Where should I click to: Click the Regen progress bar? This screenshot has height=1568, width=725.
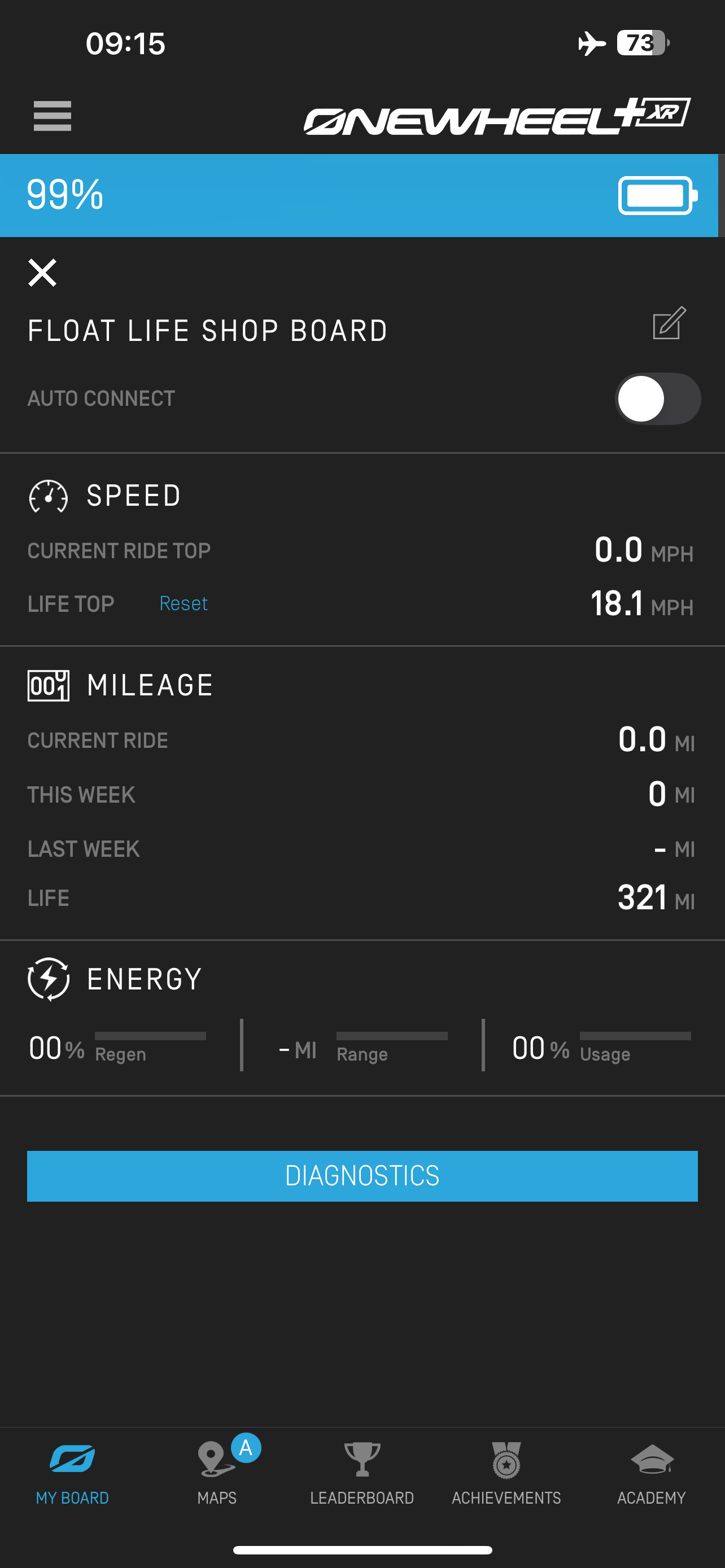[150, 1036]
